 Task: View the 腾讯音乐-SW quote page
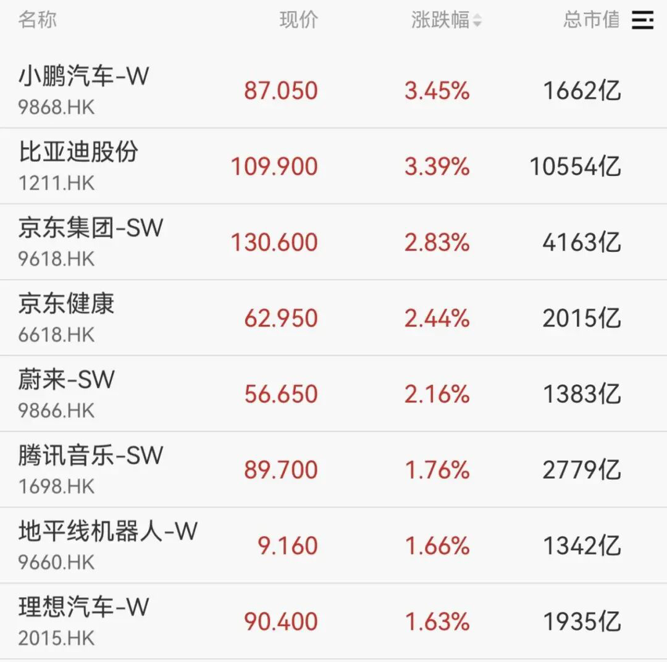point(91,456)
